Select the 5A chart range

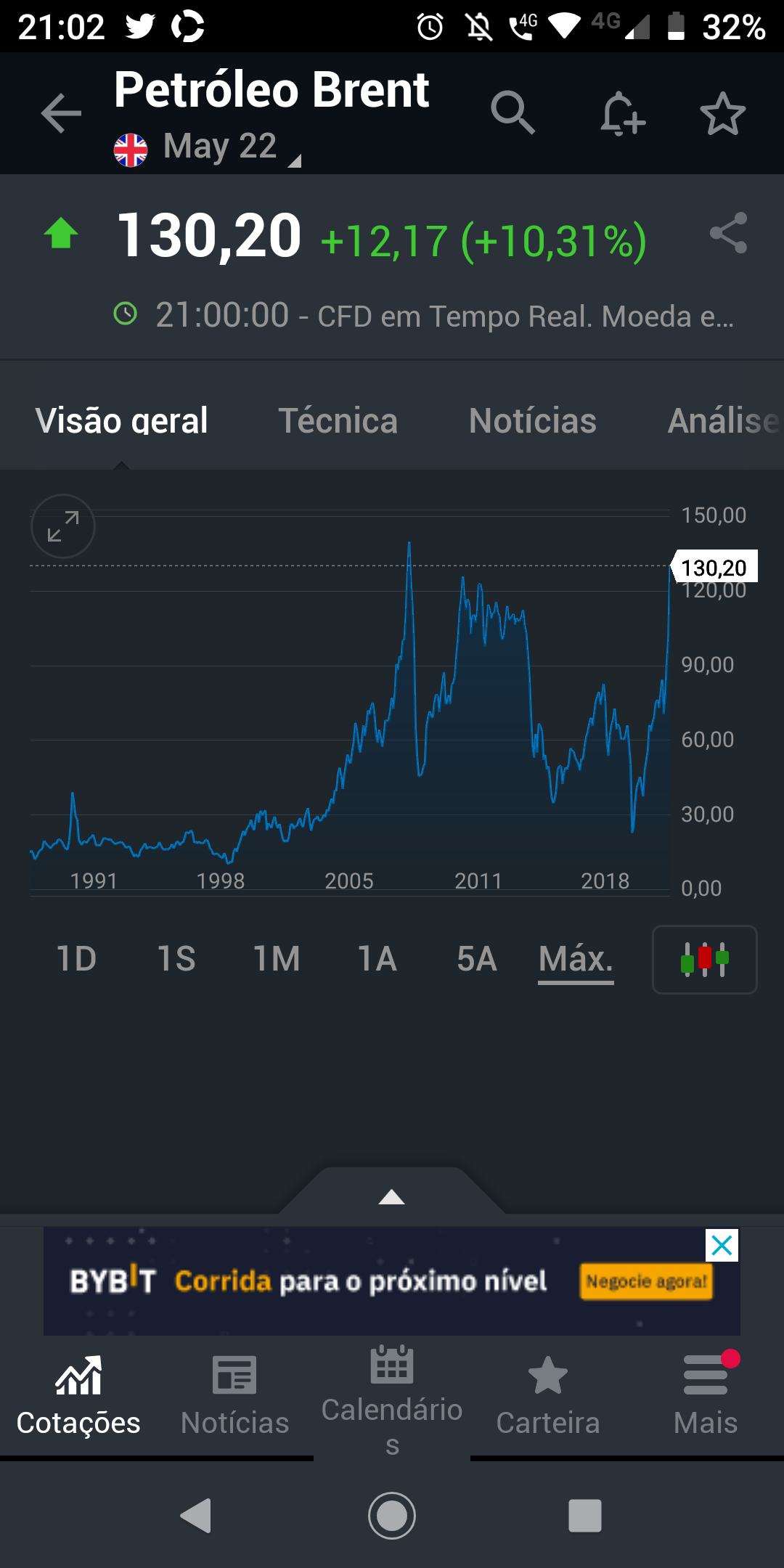[477, 959]
